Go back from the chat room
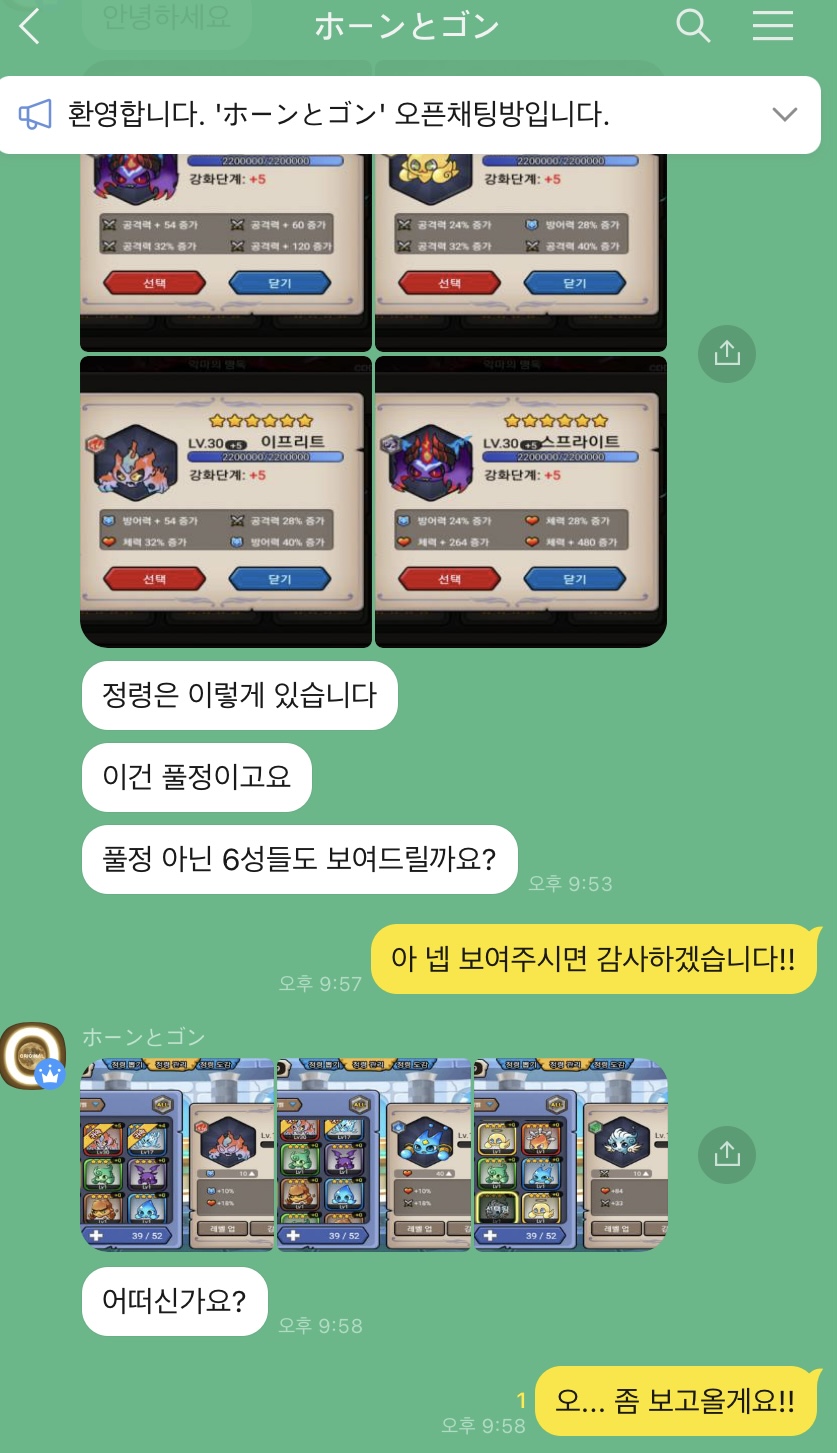837x1453 pixels. pyautogui.click(x=30, y=27)
